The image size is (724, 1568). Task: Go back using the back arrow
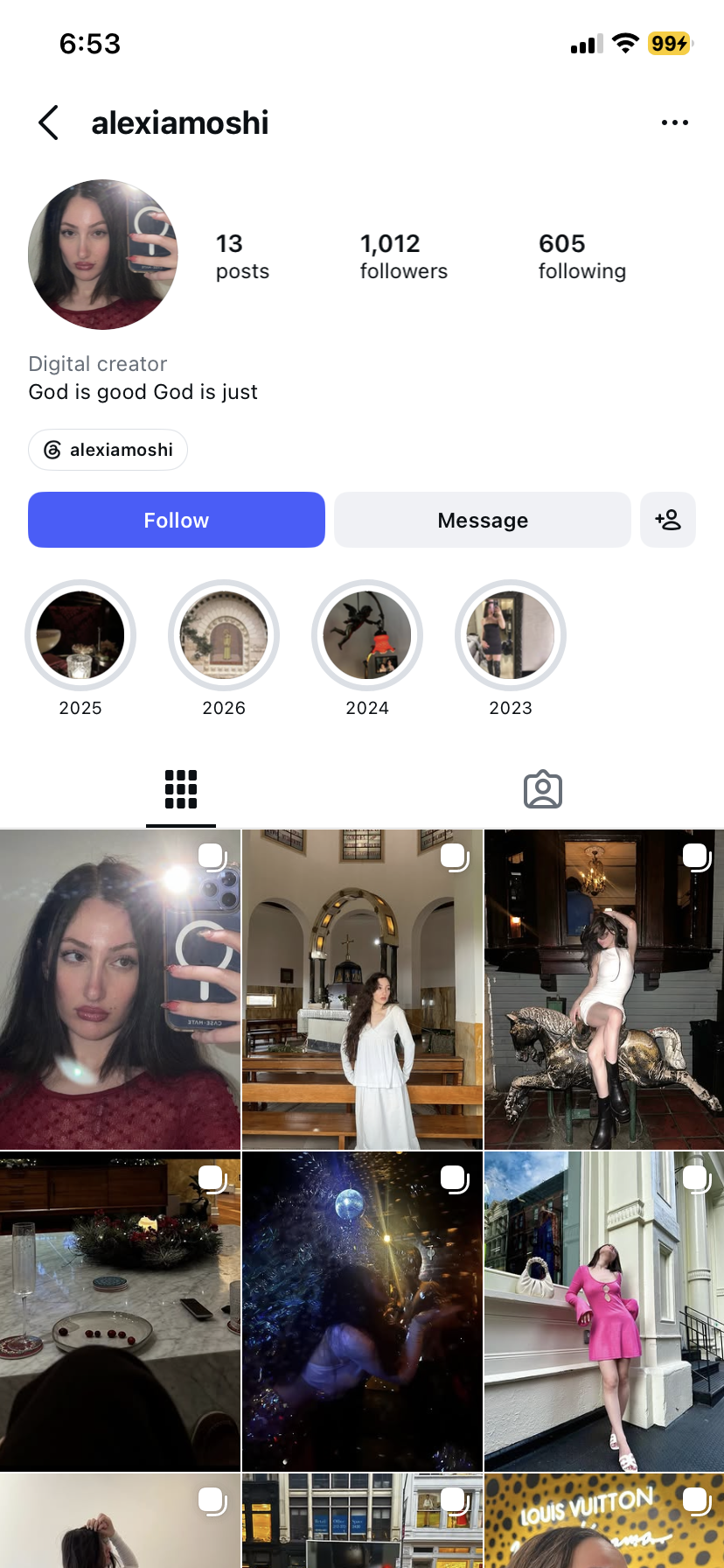[x=49, y=122]
